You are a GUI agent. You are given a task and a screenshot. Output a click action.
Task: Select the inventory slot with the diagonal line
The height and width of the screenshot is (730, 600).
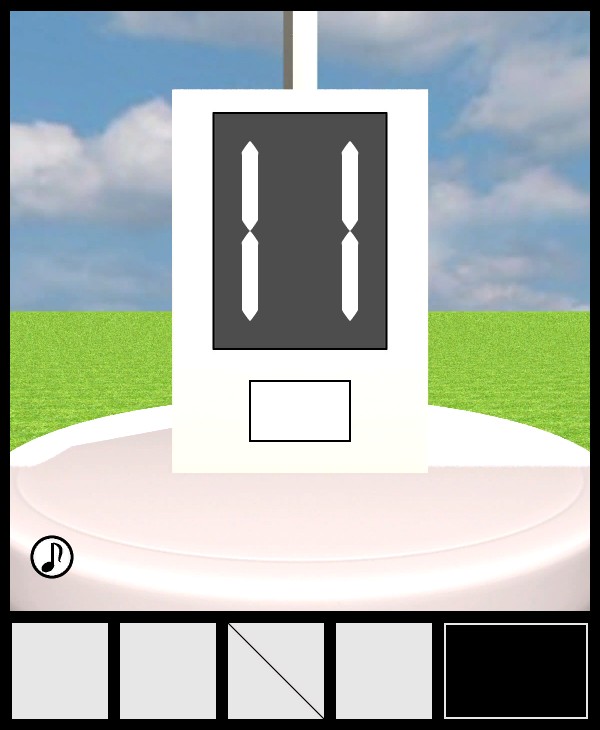(276, 671)
